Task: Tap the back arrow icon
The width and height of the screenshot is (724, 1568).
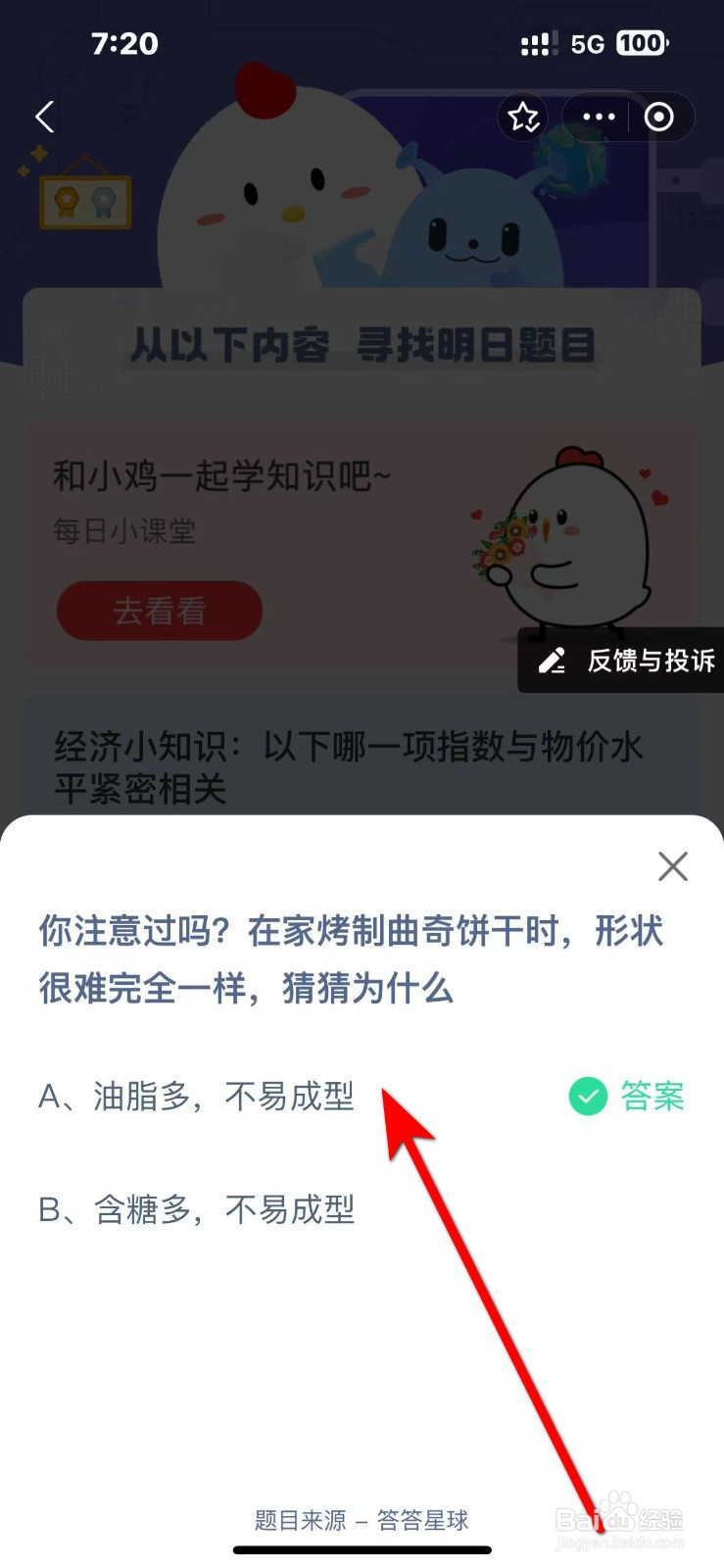Action: pos(43,117)
